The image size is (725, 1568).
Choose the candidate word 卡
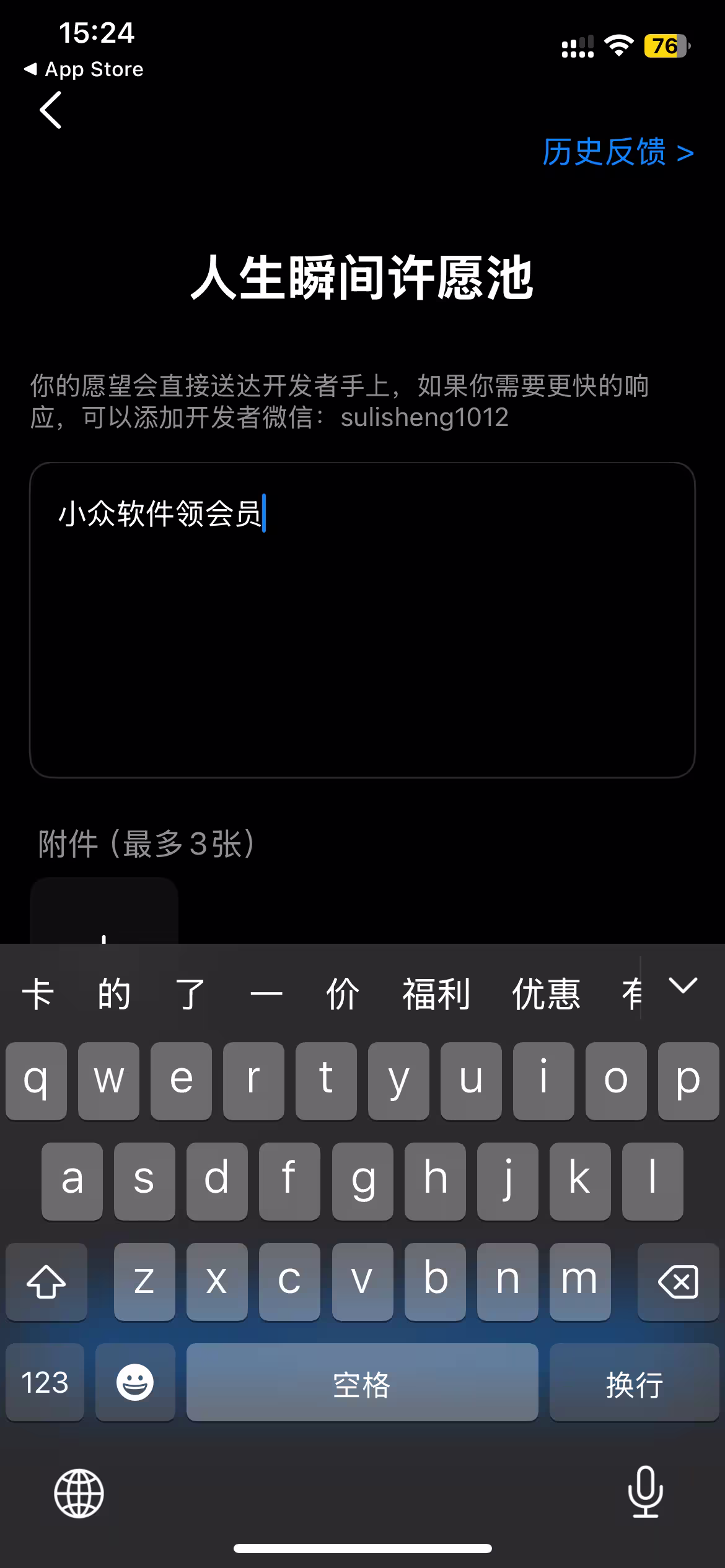pyautogui.click(x=38, y=994)
